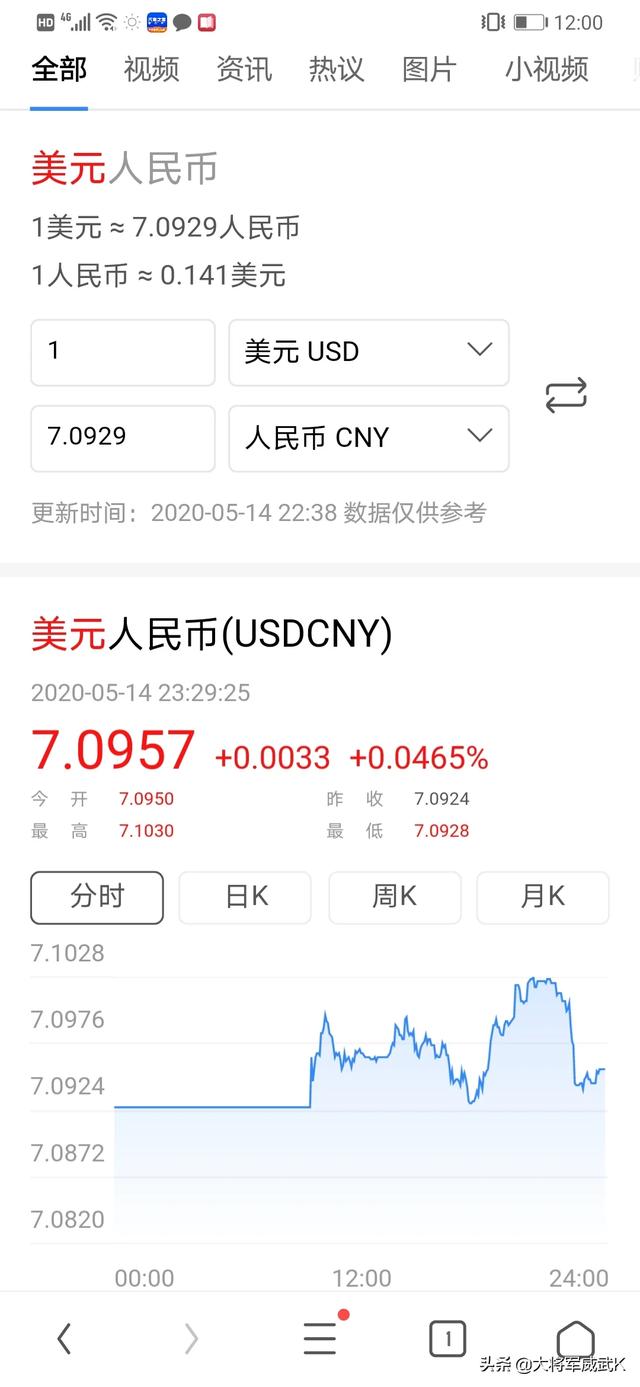The width and height of the screenshot is (640, 1387).
Task: Switch to the 图片 tab
Action: click(x=429, y=70)
